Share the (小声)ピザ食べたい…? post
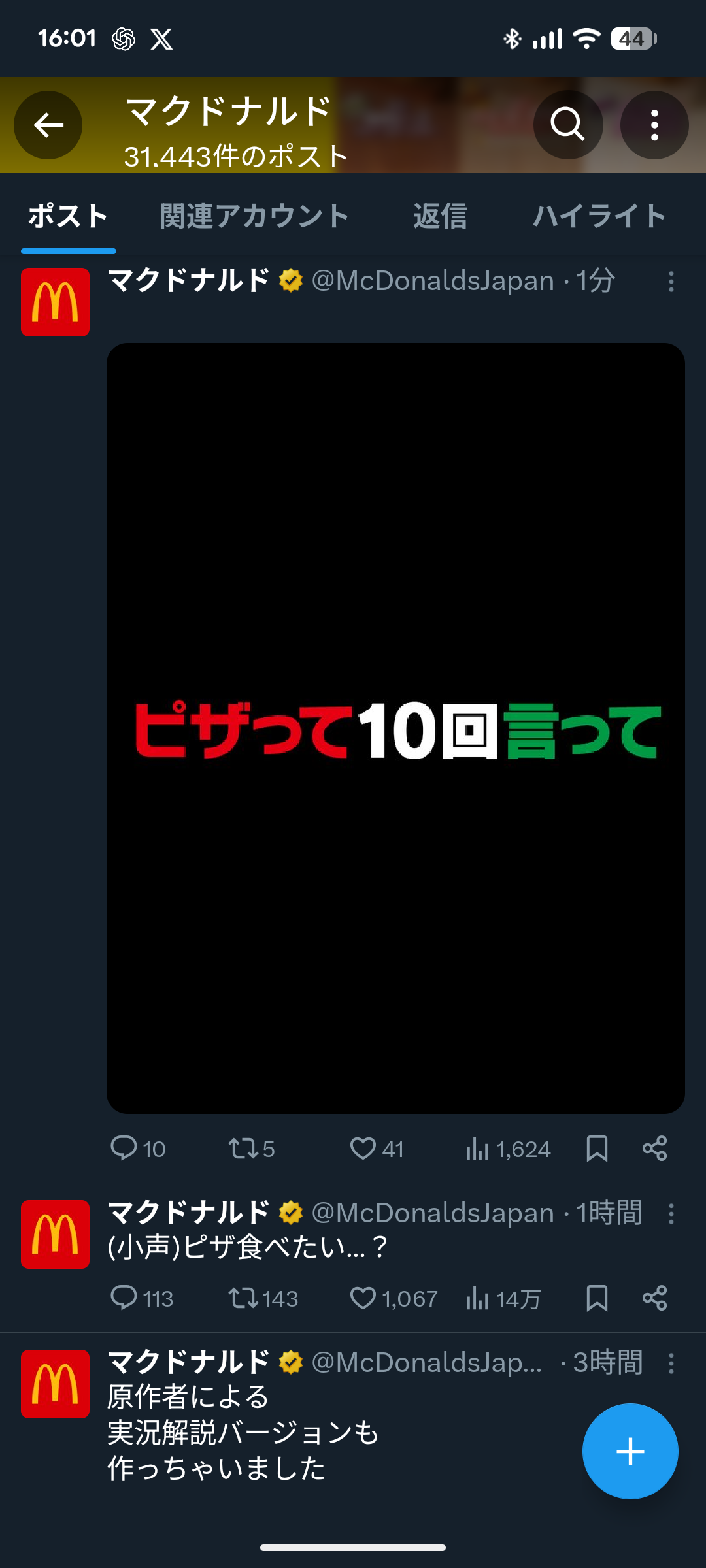Image resolution: width=706 pixels, height=1568 pixels. 654,1298
